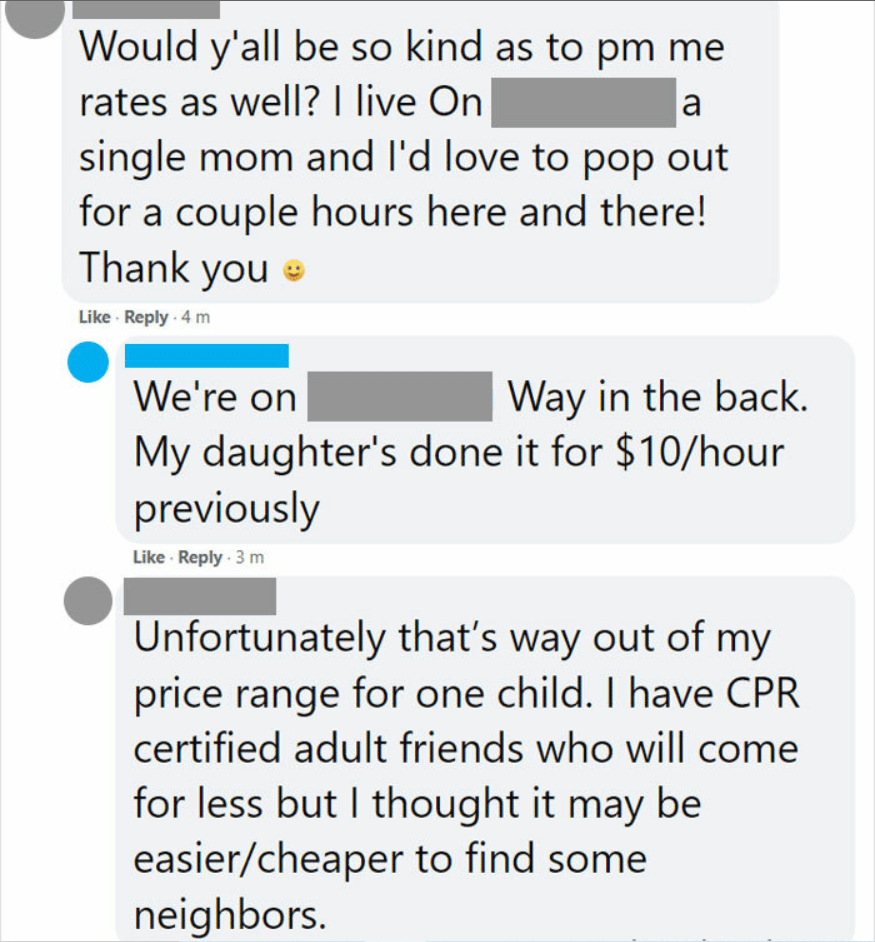Like the comment asking to pm rates
875x942 pixels.
94,317
